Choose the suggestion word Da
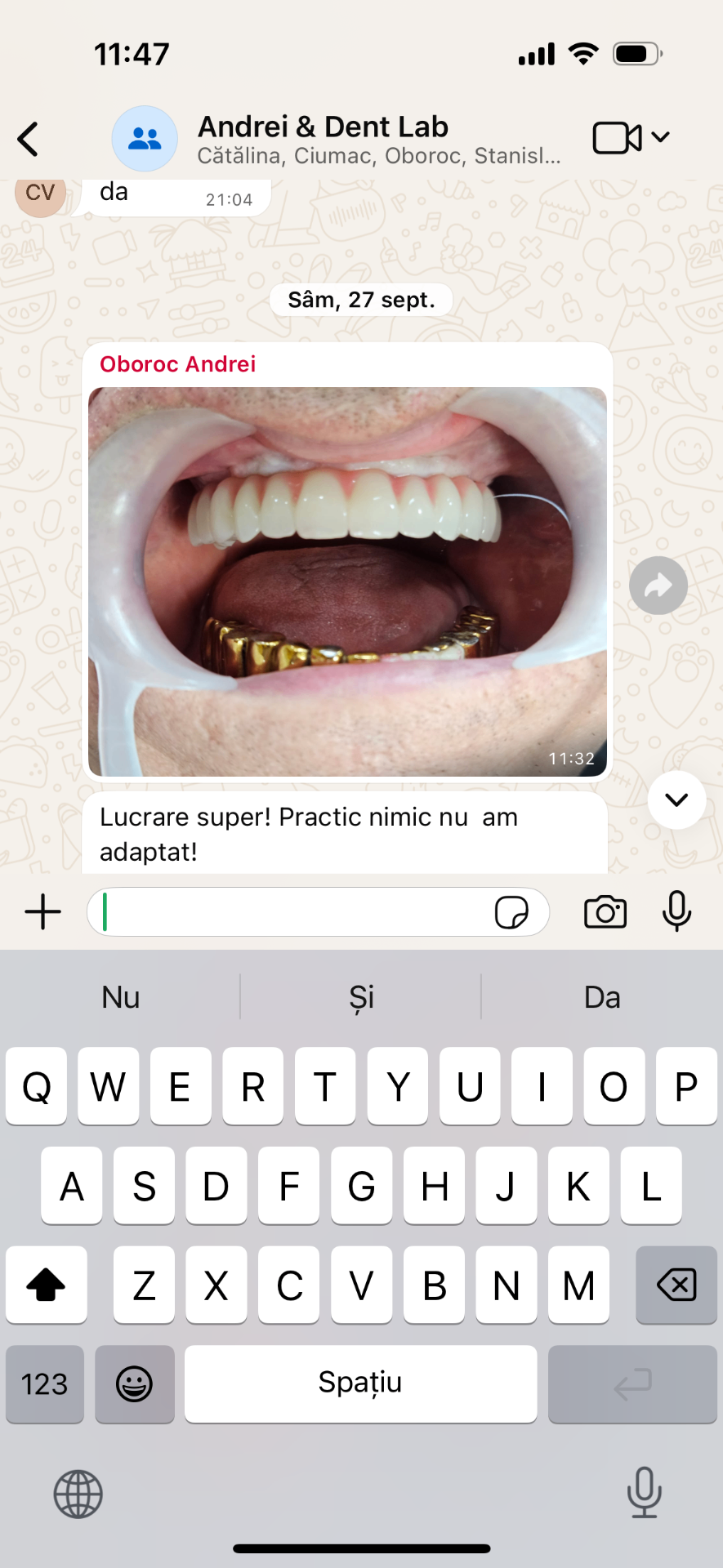This screenshot has height=1568, width=723. [601, 996]
